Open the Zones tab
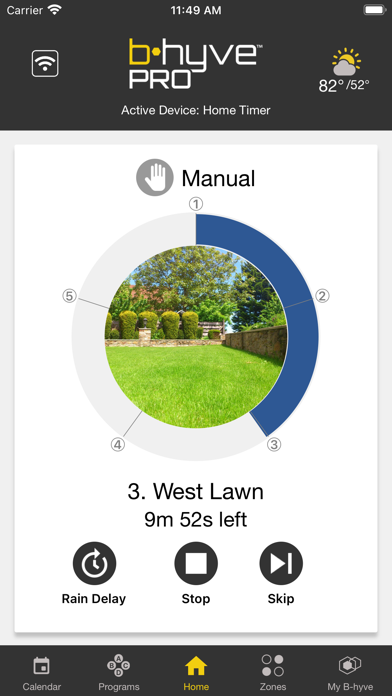Viewport: 392px width, 696px height. [273, 673]
